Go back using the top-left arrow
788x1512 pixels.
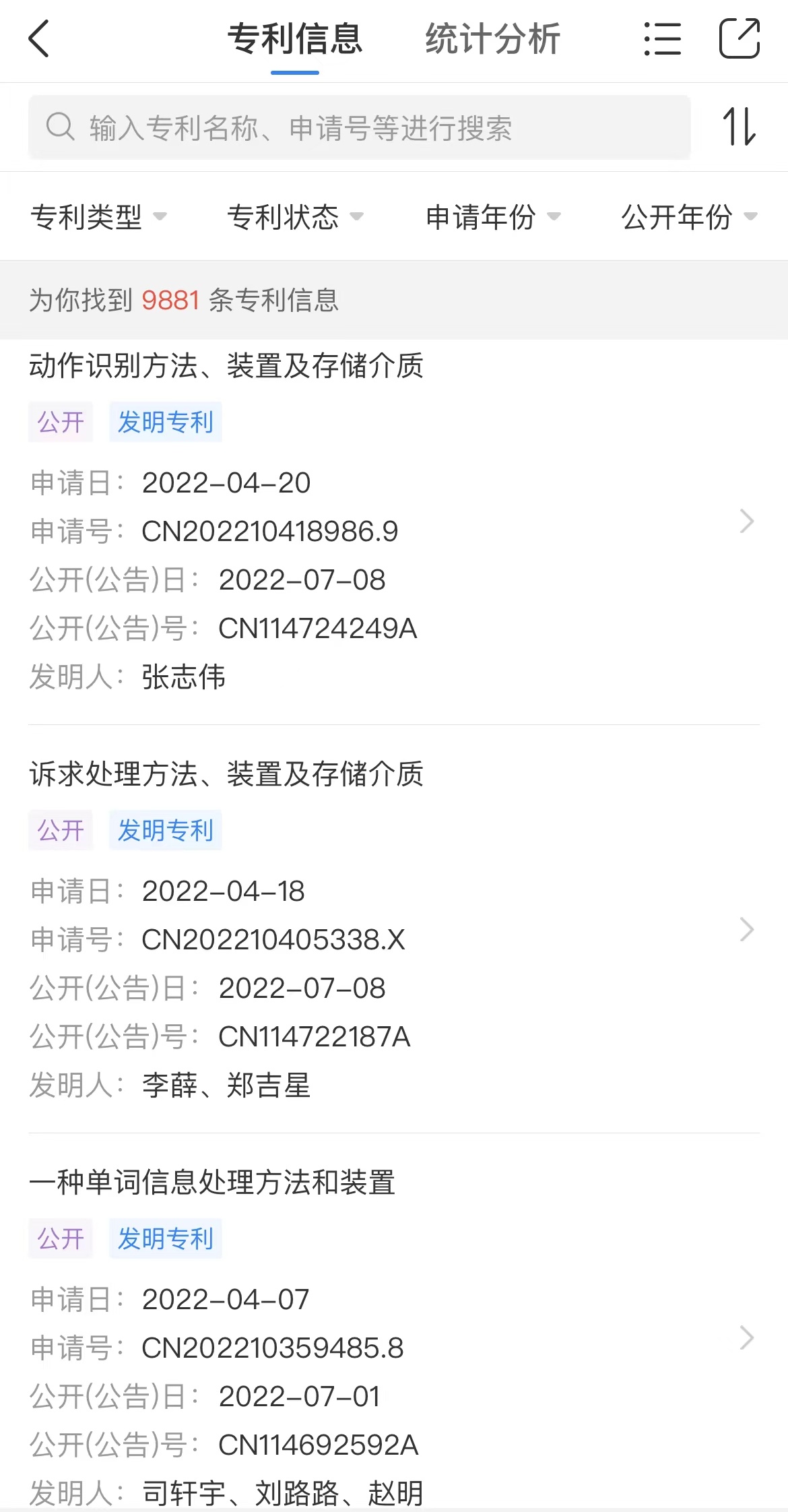[x=39, y=39]
